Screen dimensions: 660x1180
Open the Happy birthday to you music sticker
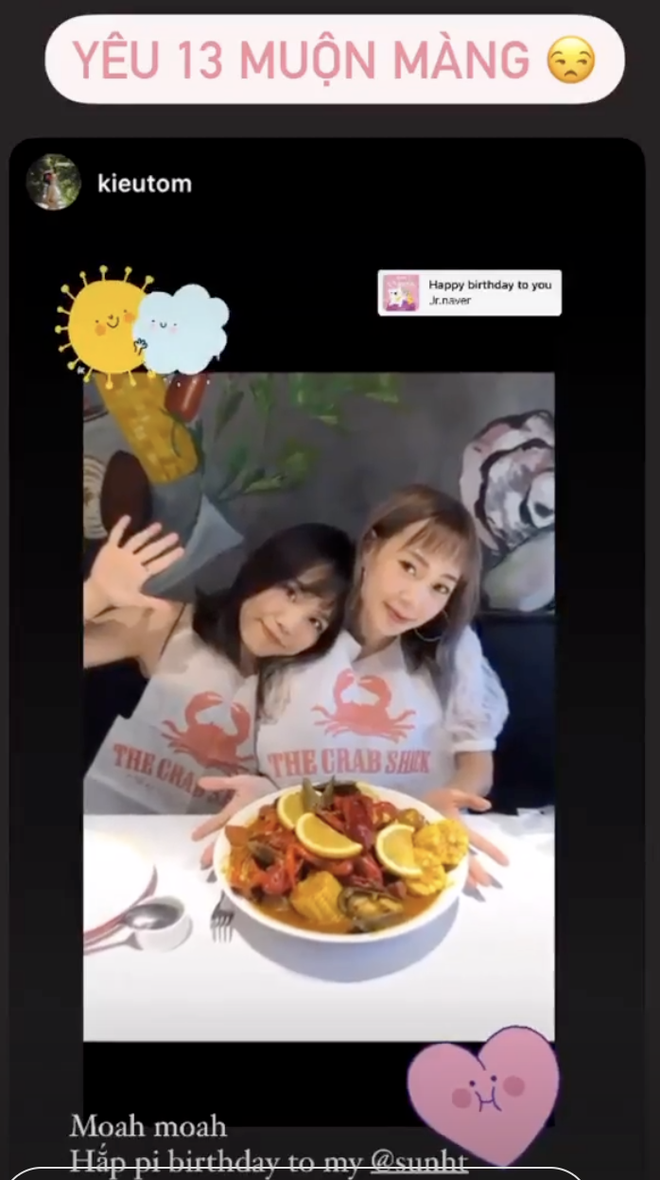pos(469,293)
